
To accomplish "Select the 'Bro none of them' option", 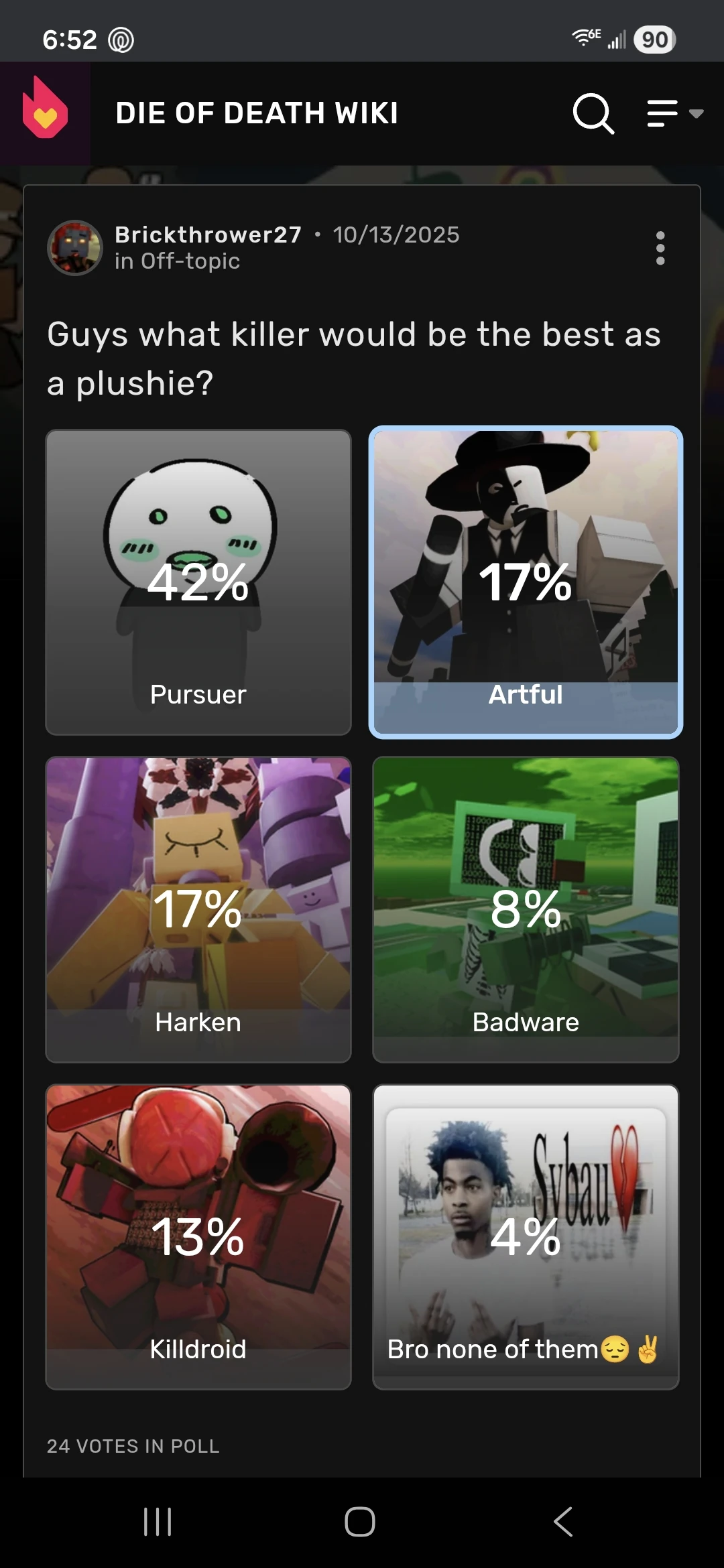I will [526, 1236].
